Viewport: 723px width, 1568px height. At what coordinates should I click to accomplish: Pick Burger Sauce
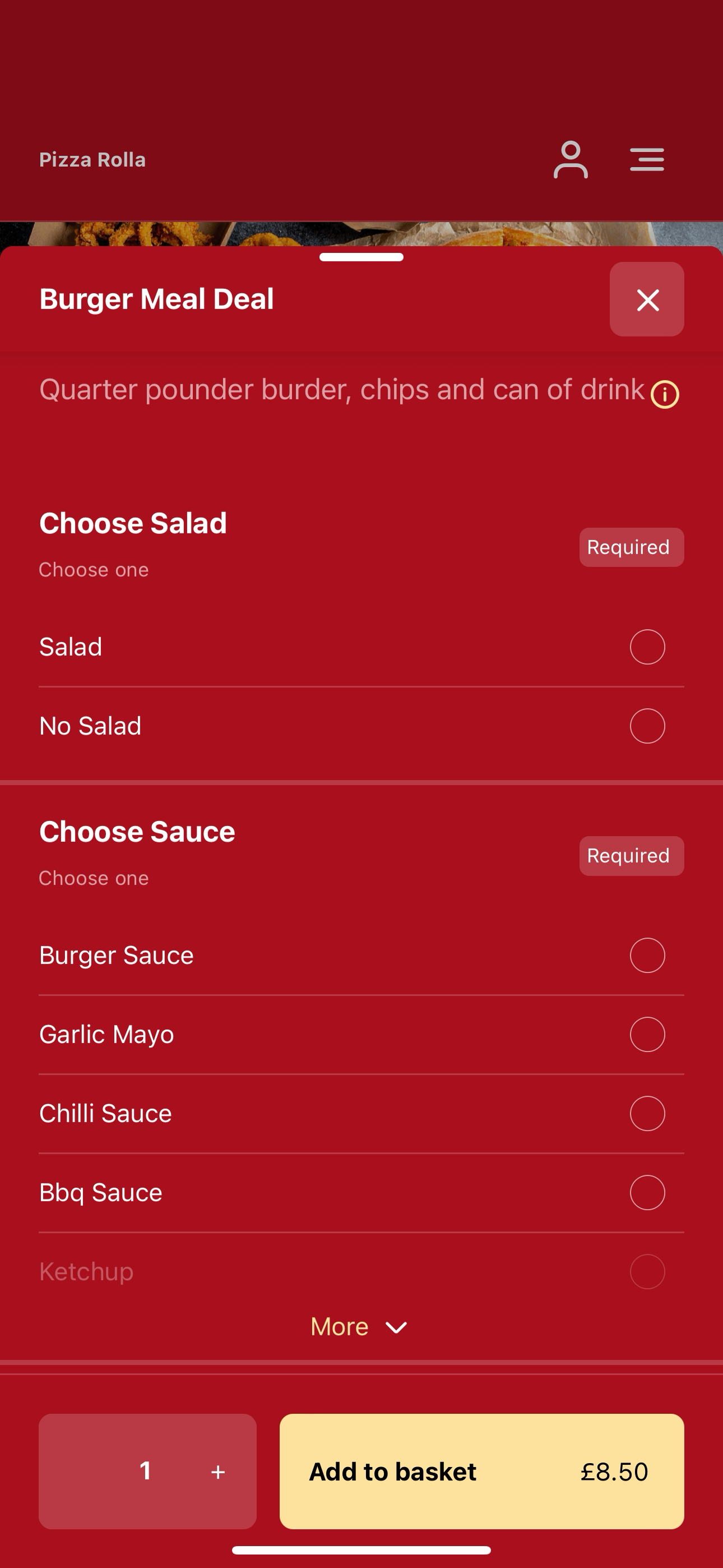tap(361, 955)
